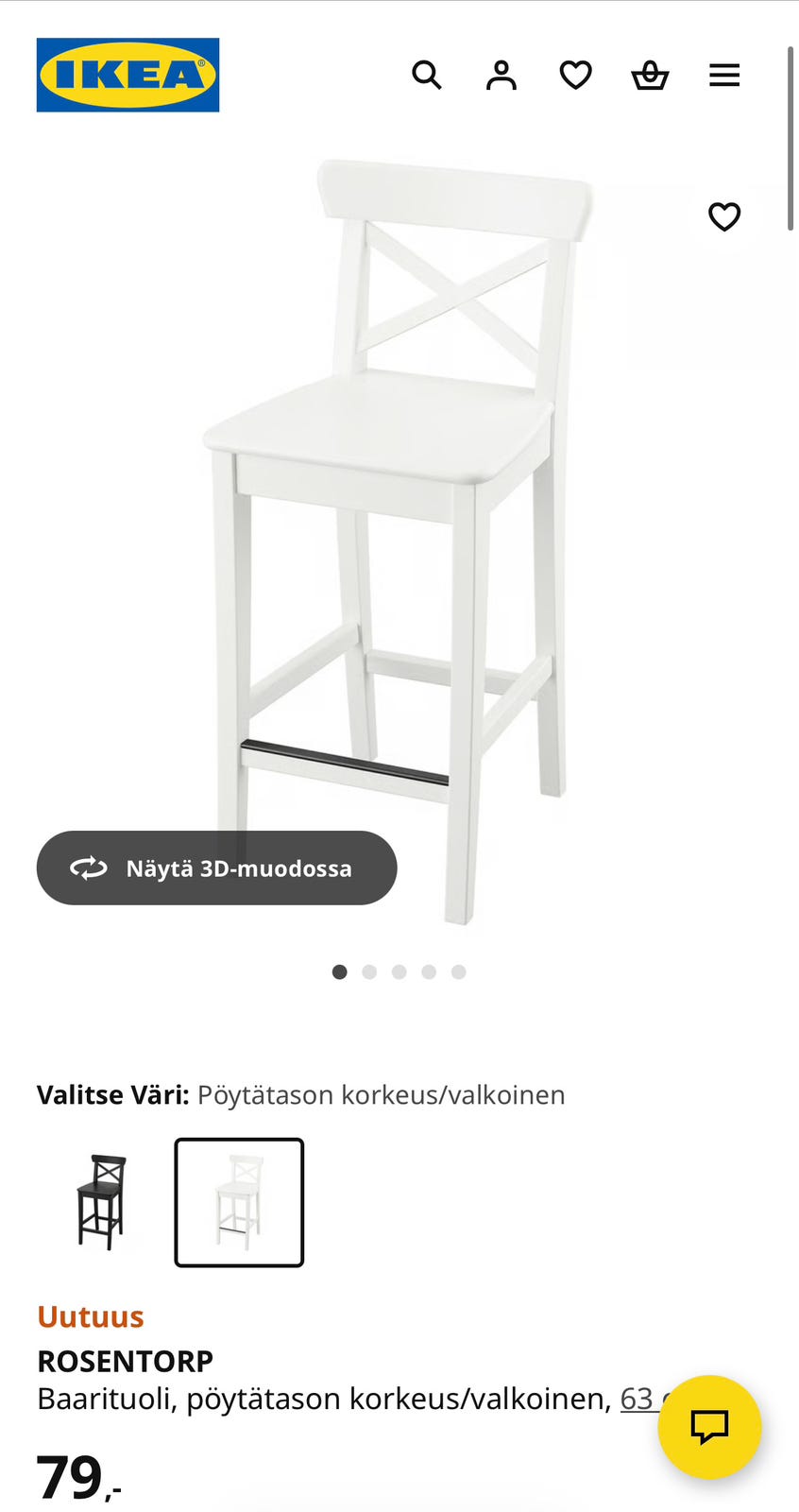The height and width of the screenshot is (1512, 799).
Task: Select the black color variant
Action: 100,1202
